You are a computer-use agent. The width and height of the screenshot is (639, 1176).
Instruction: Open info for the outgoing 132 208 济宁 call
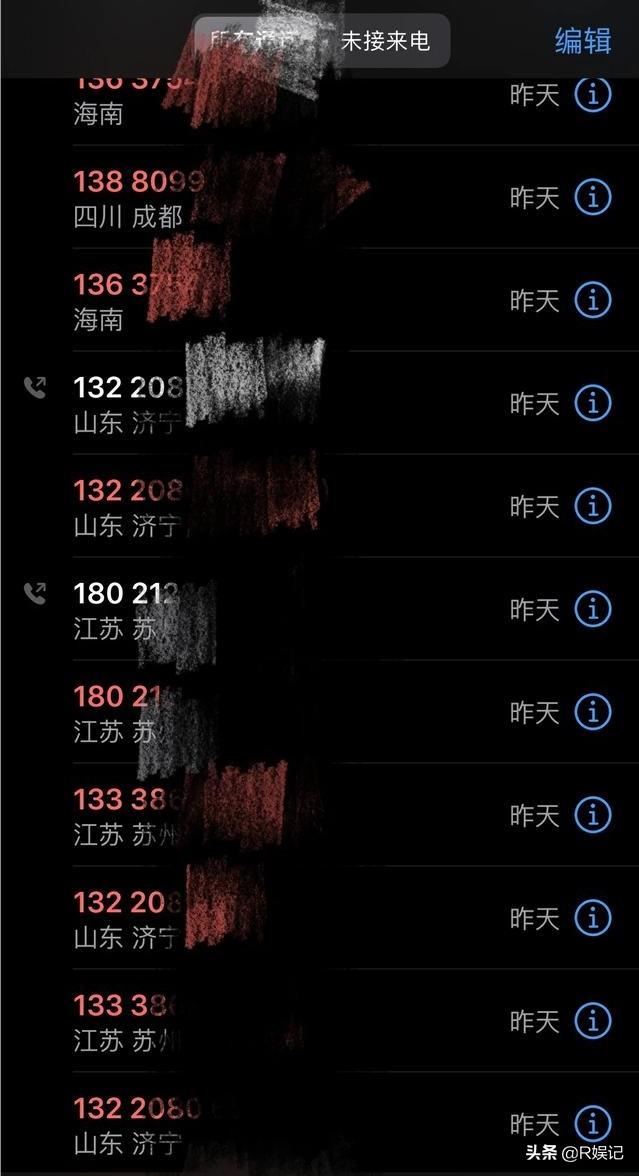[593, 404]
